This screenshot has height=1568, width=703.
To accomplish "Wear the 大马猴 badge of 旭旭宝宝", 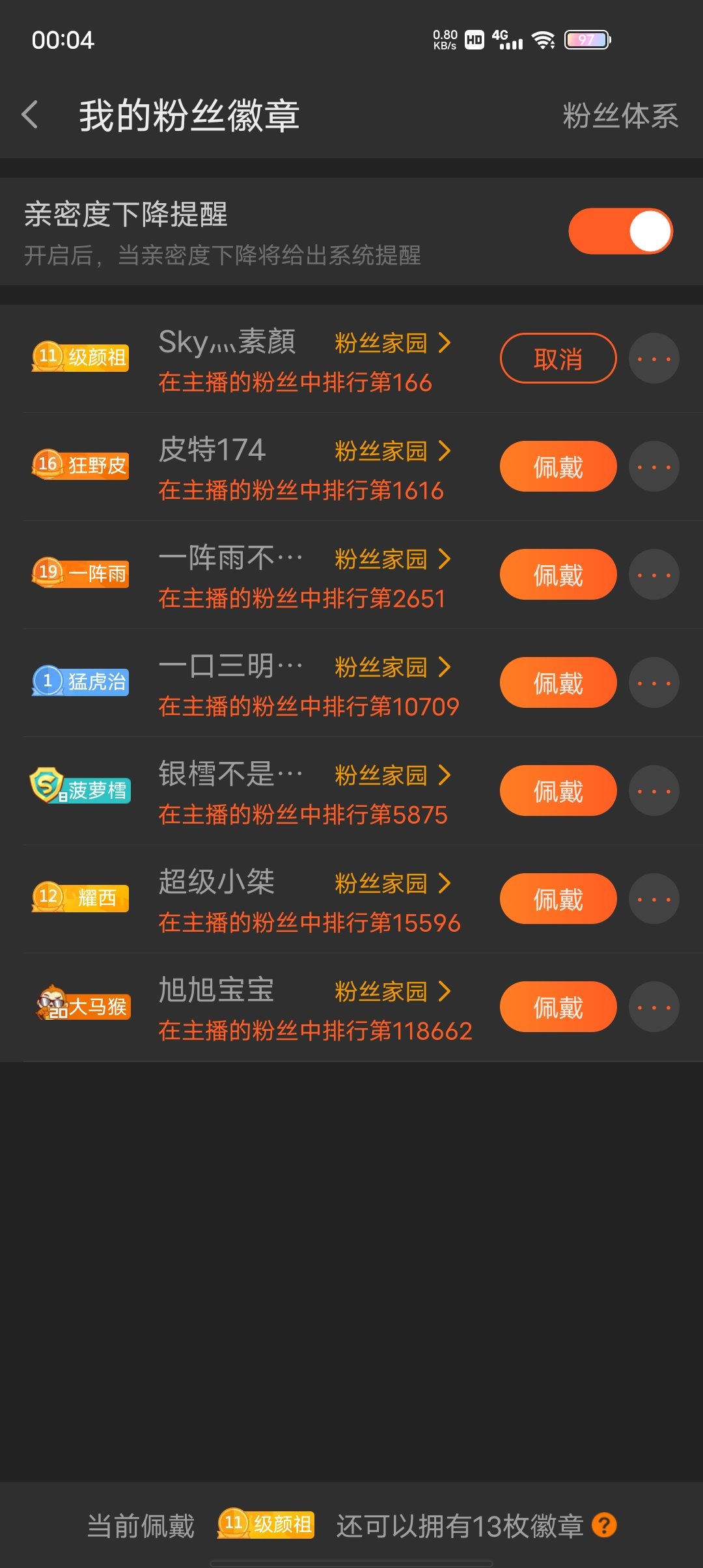I will [558, 1007].
